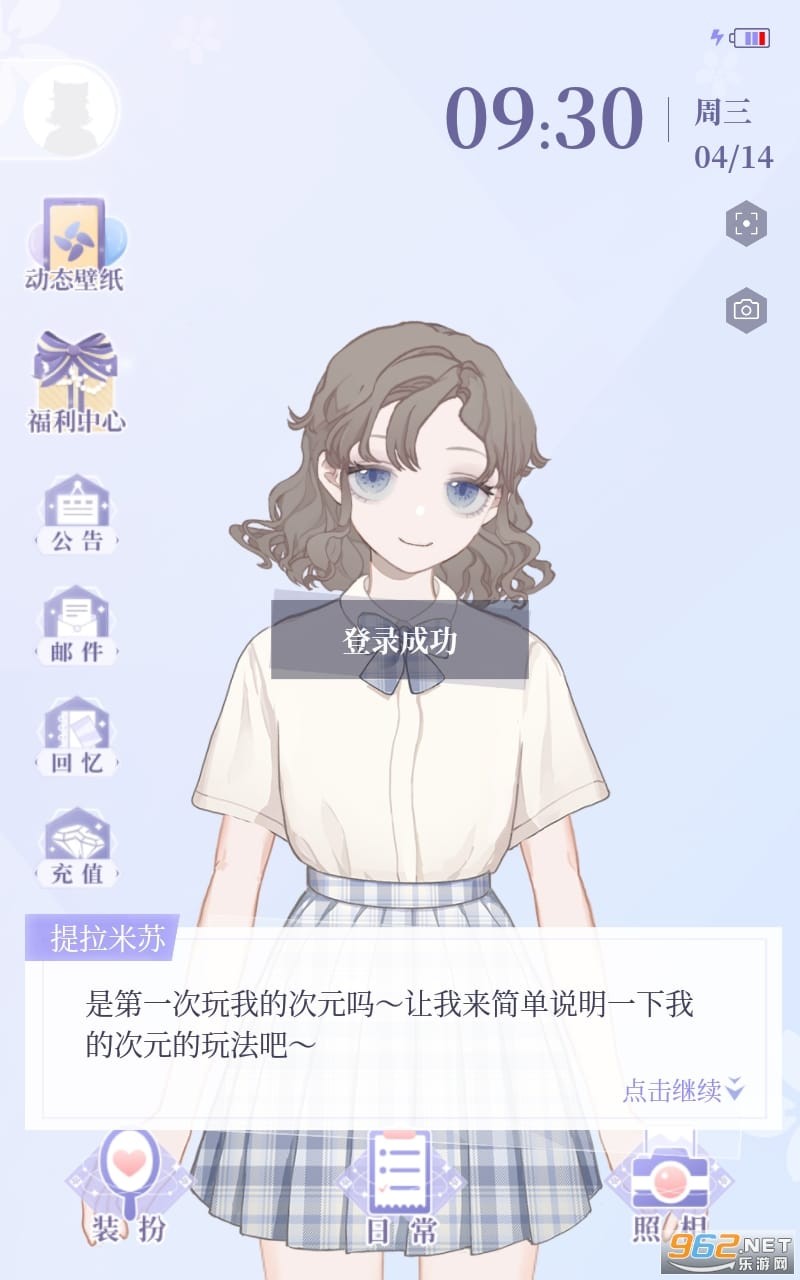Check the 邮件 mailbox
This screenshot has width=800, height=1280.
tap(77, 626)
